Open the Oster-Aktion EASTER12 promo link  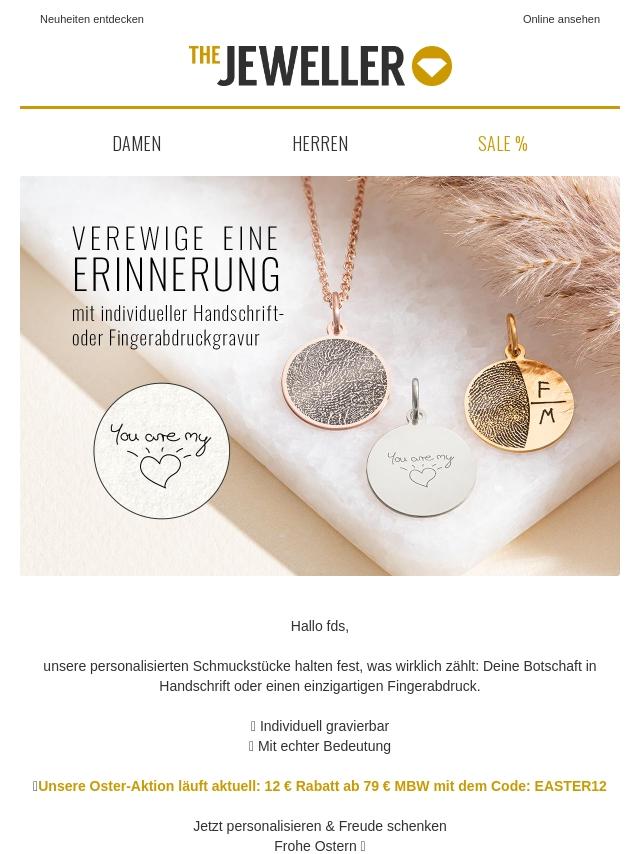click(322, 786)
